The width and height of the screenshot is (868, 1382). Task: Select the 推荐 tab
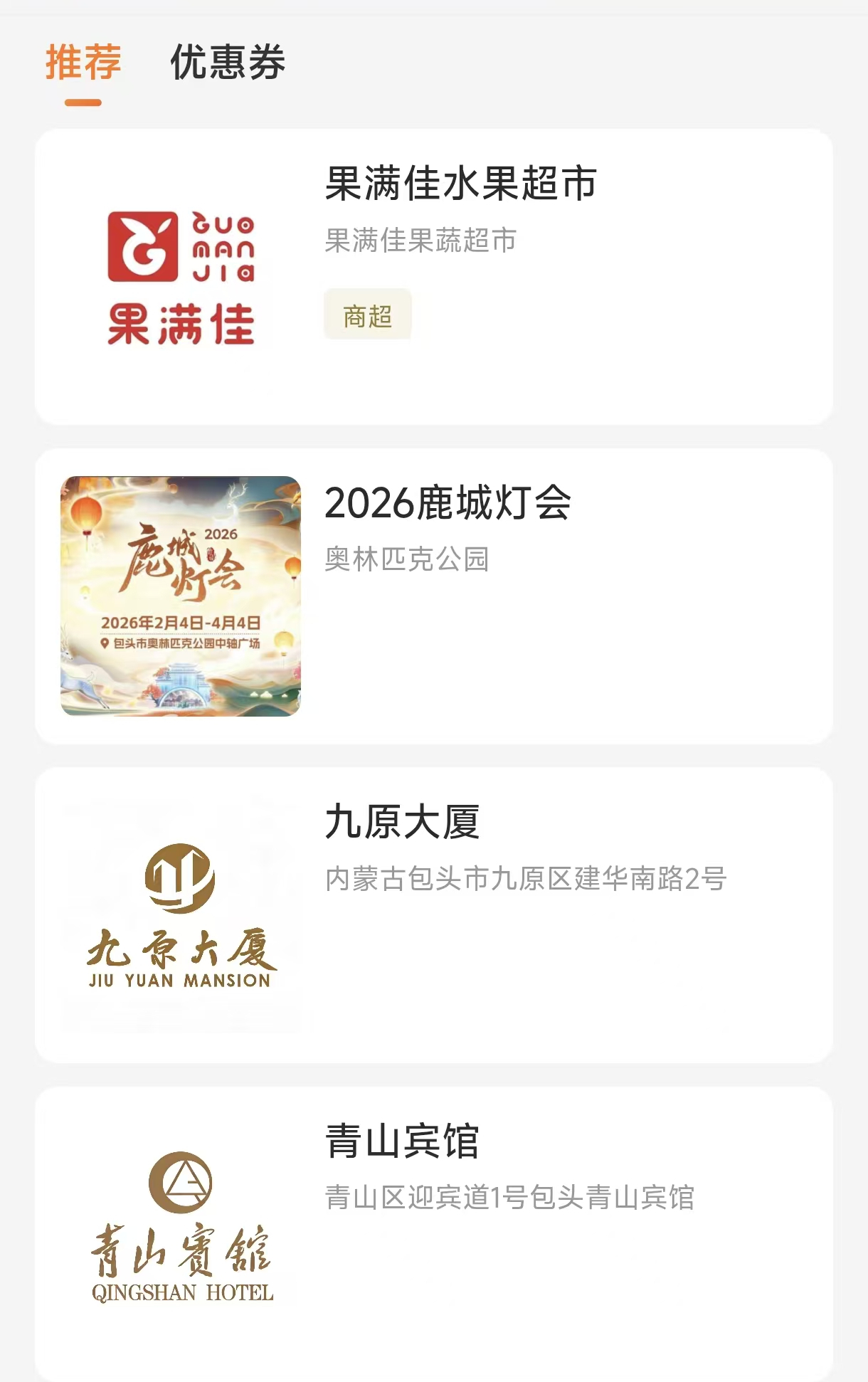click(83, 63)
